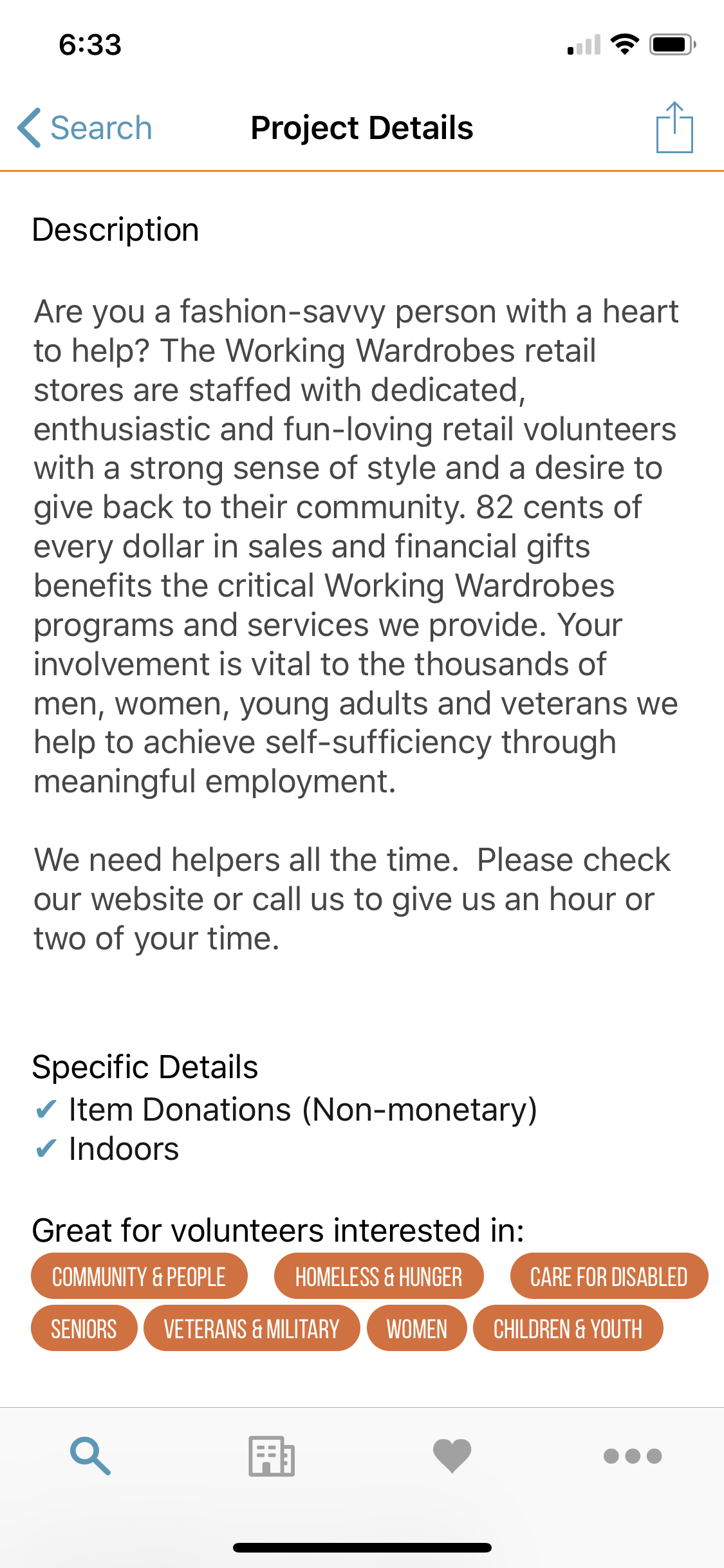
Task: Select the Seniors interest chip
Action: [x=84, y=1328]
